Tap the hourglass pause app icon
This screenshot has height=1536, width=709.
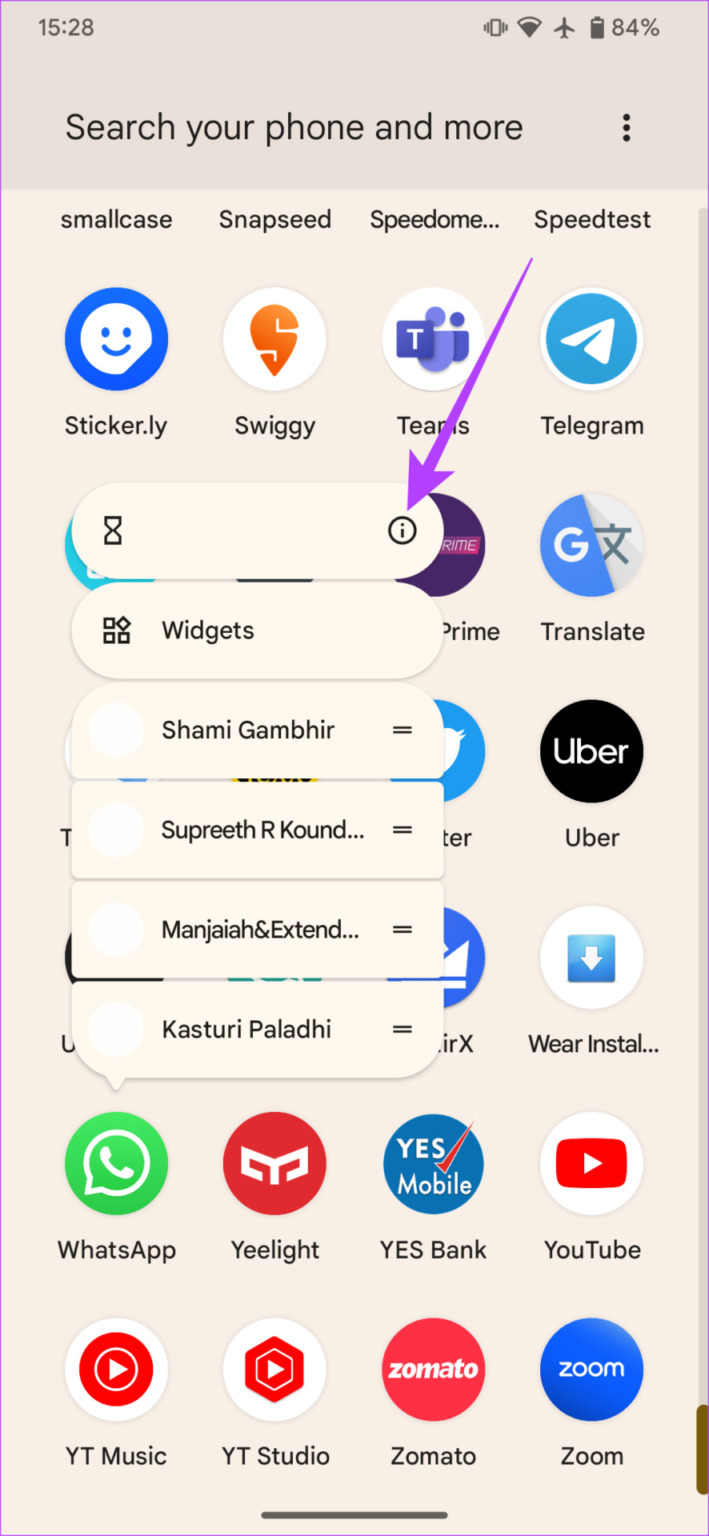tap(113, 531)
